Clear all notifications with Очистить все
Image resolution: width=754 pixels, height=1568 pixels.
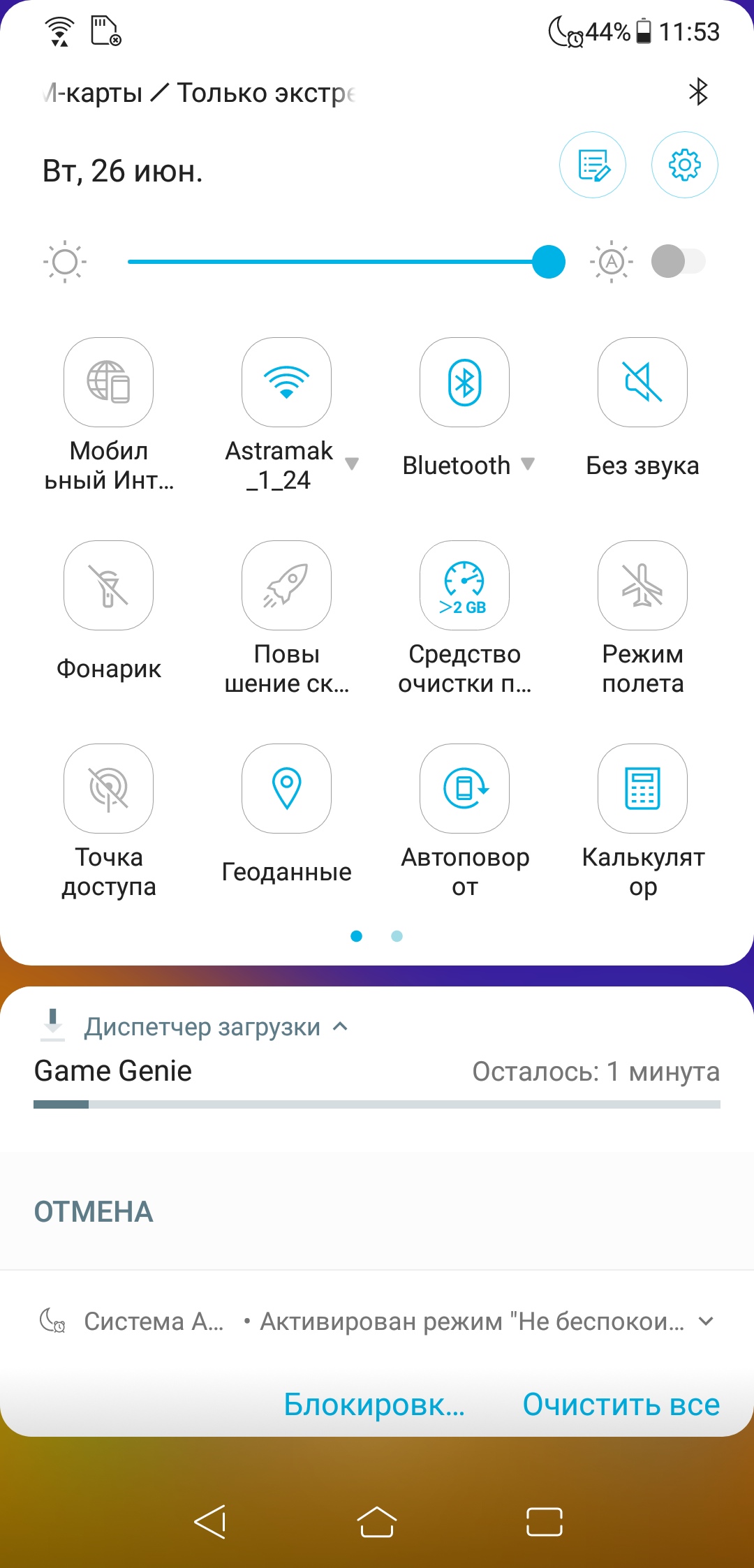point(621,1404)
